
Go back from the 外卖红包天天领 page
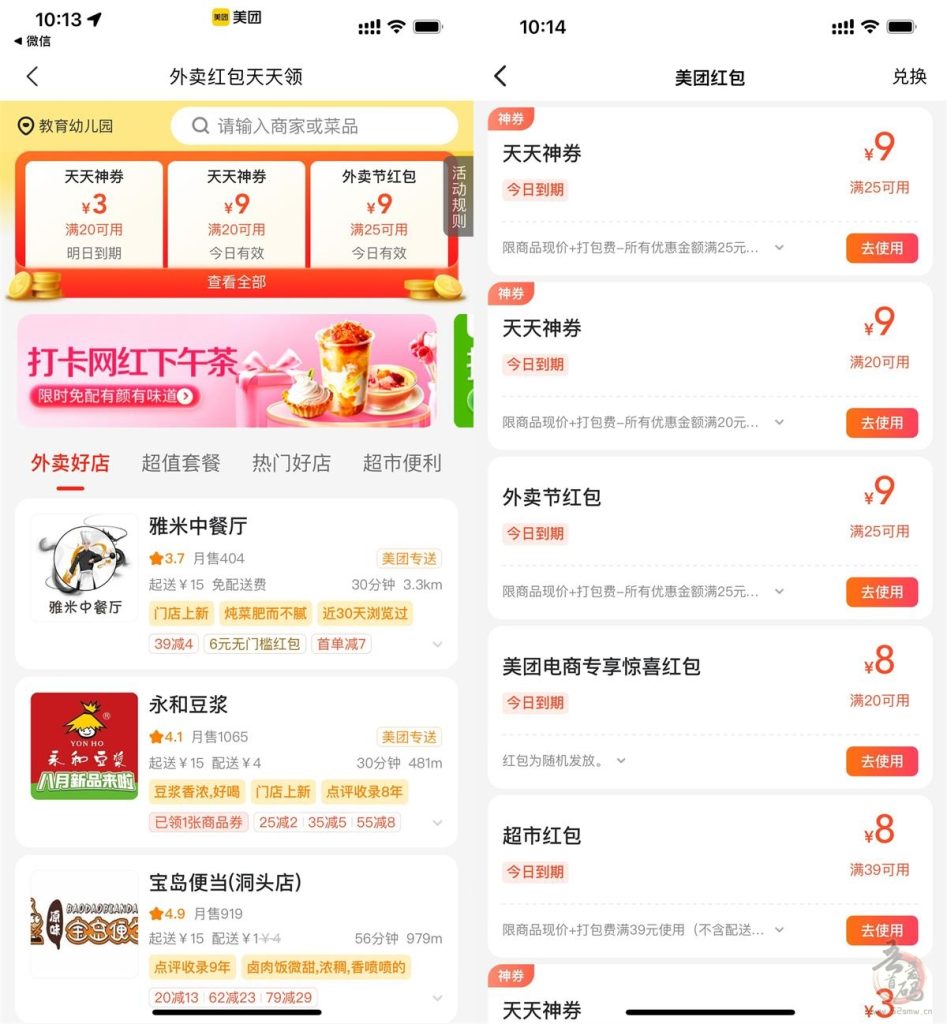pyautogui.click(x=32, y=77)
